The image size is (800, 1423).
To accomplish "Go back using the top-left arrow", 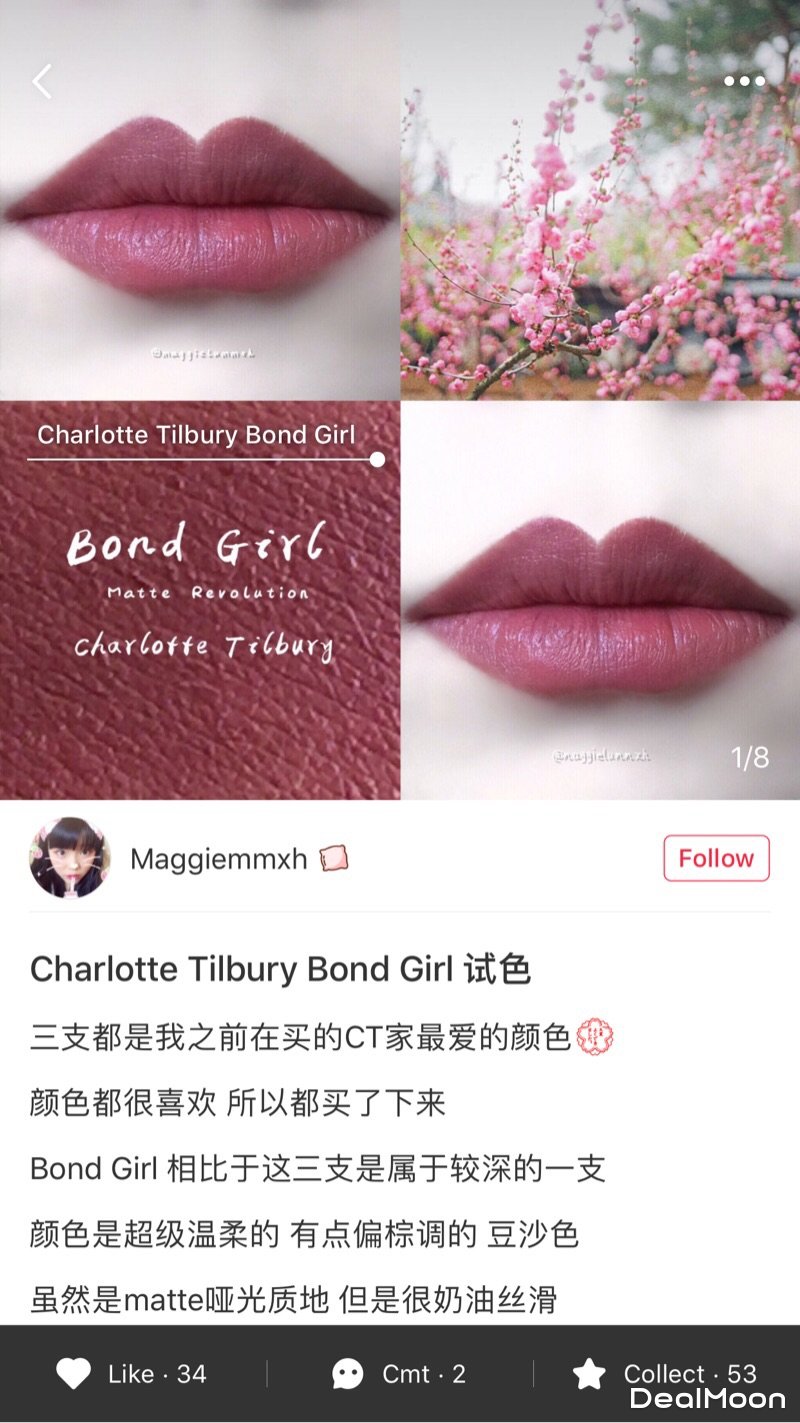I will coord(42,82).
